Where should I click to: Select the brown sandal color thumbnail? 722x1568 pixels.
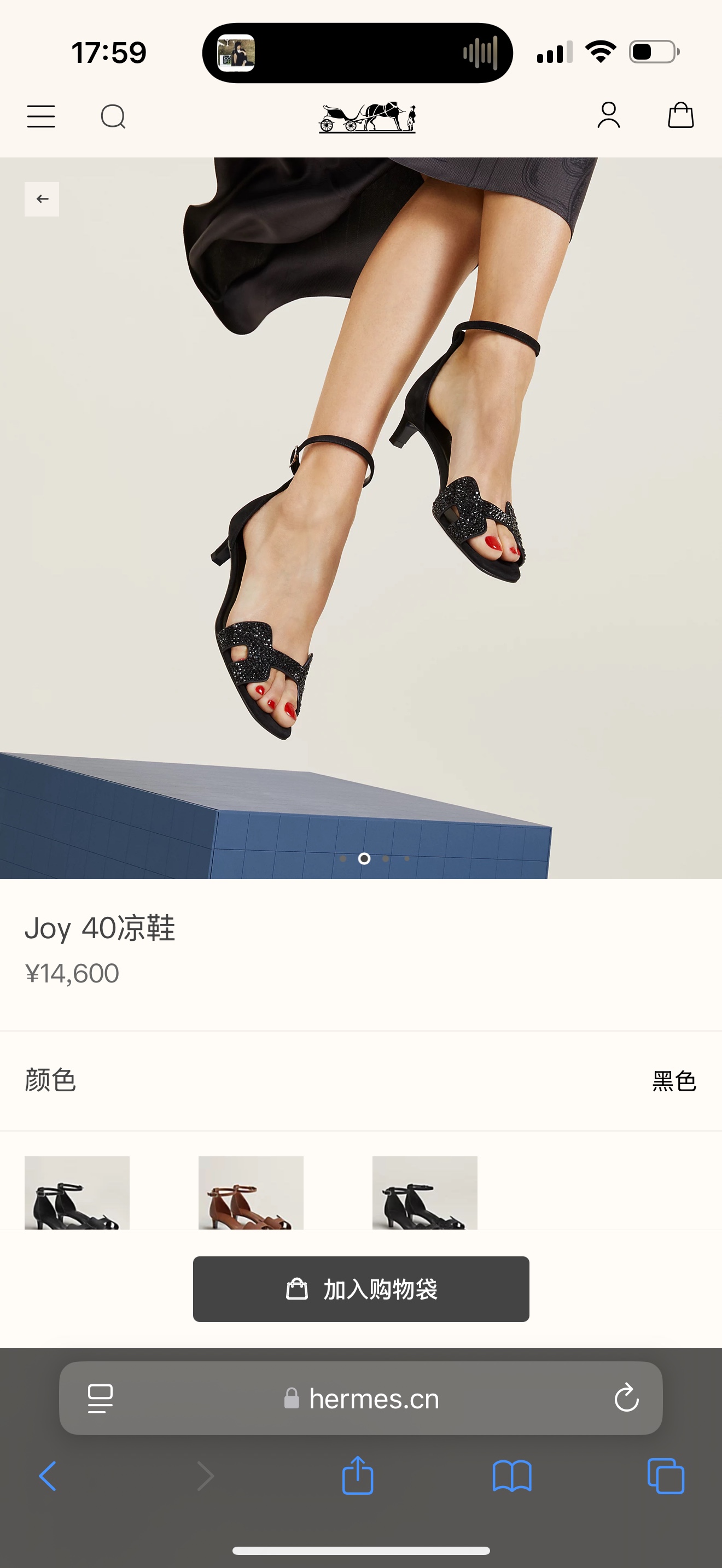pyautogui.click(x=251, y=1192)
